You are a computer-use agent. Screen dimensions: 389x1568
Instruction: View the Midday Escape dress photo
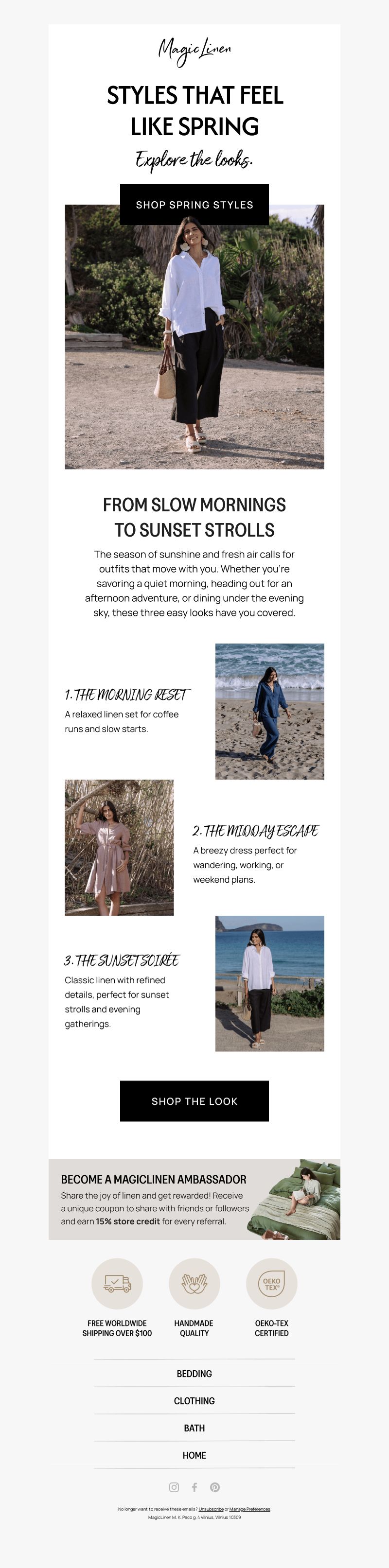pyautogui.click(x=119, y=847)
